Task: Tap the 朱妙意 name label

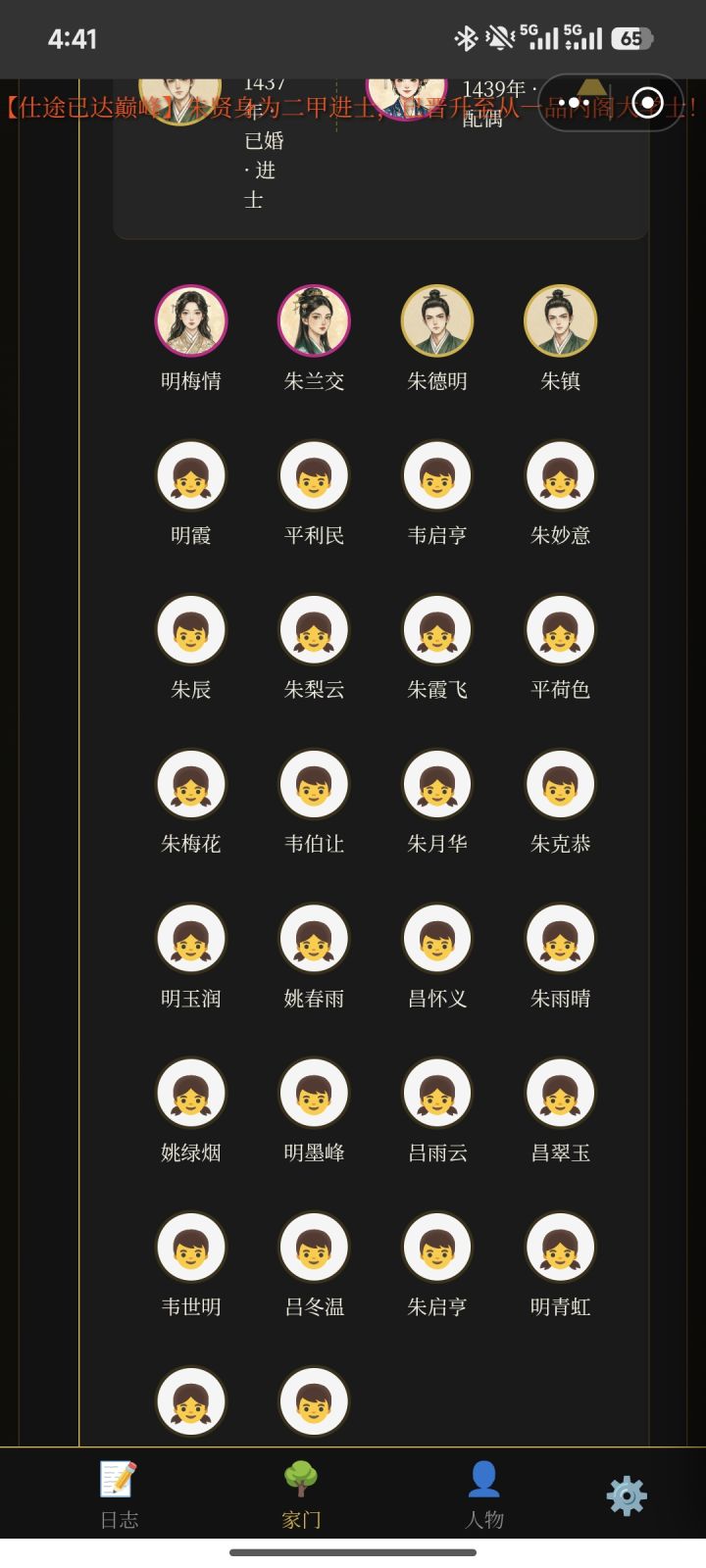Action: coord(559,536)
